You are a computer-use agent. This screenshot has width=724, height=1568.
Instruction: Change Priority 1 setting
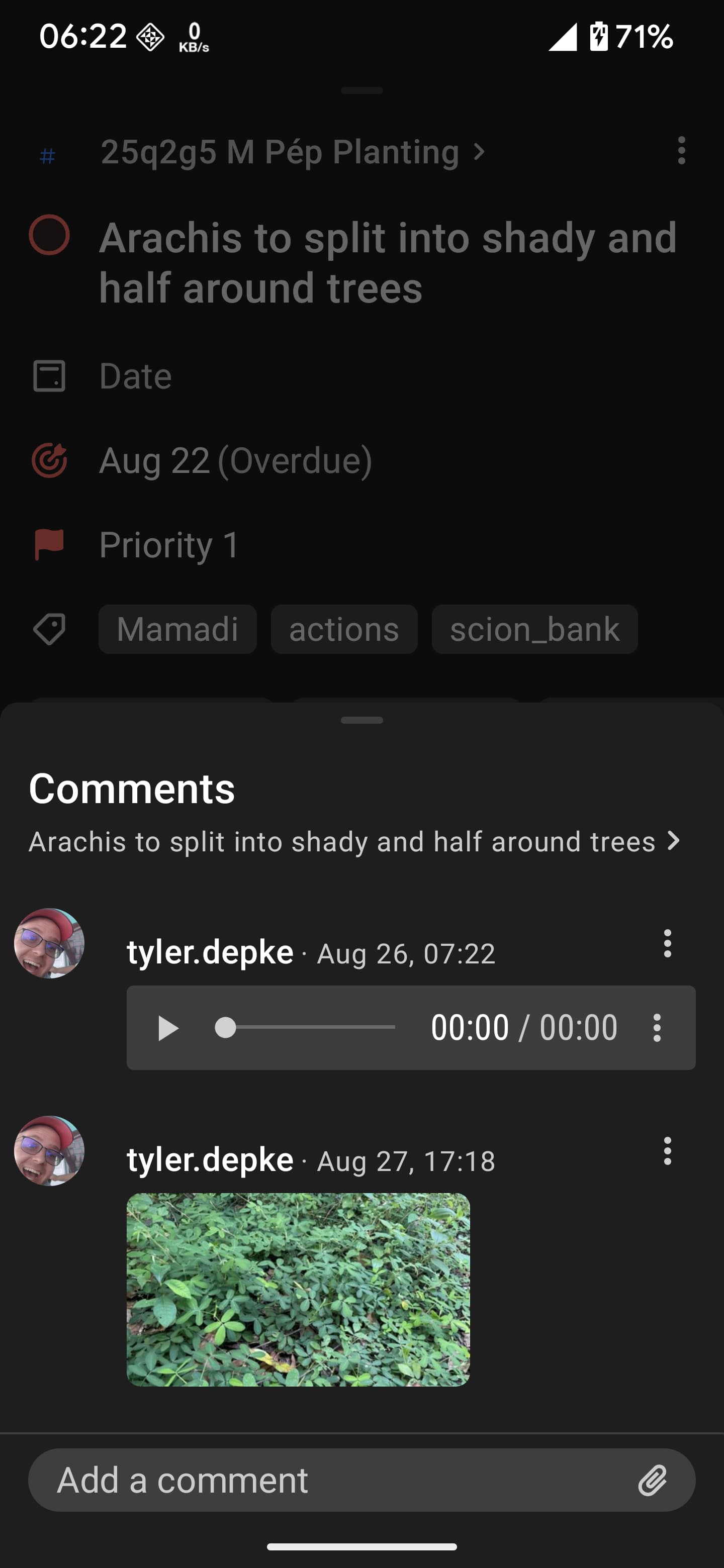(169, 545)
